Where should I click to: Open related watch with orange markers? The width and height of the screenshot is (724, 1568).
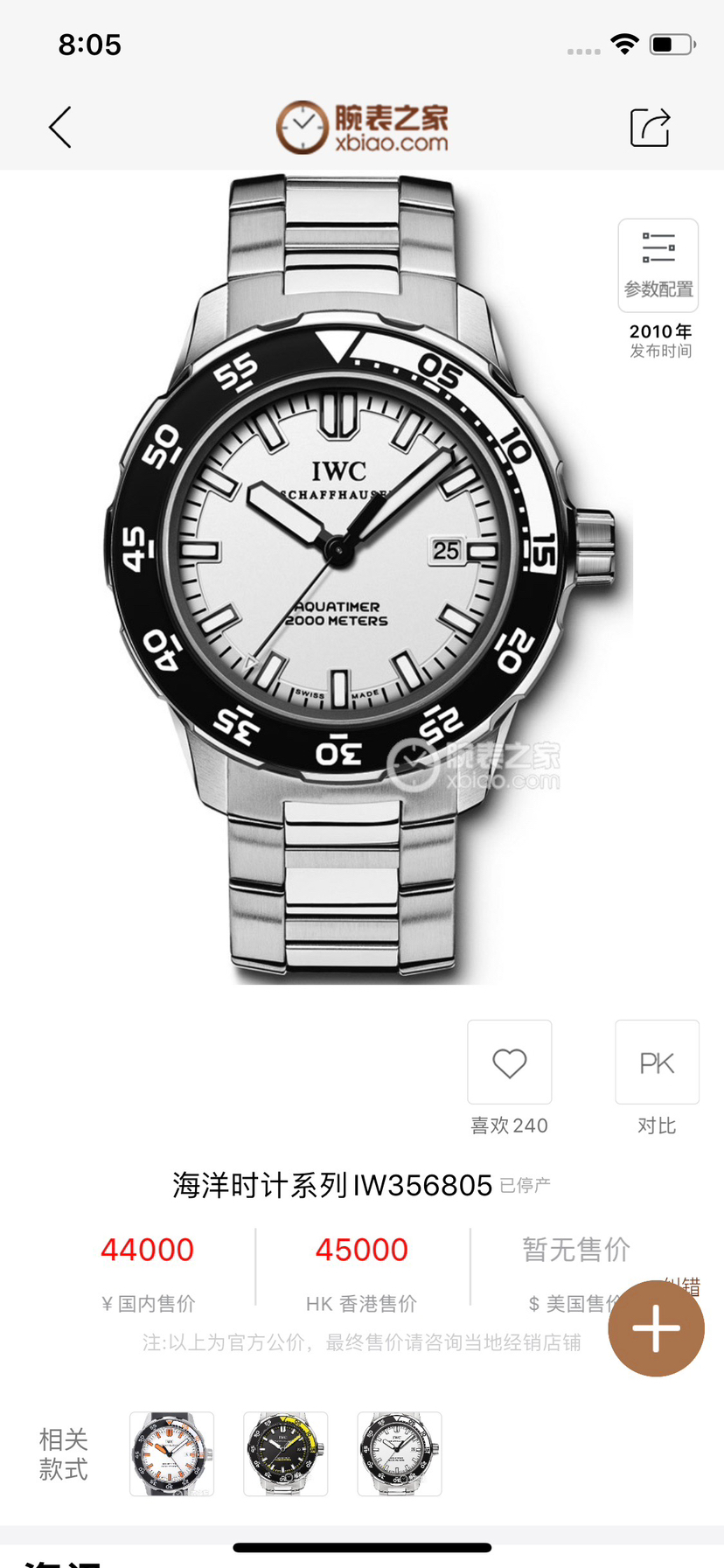pyautogui.click(x=171, y=1453)
